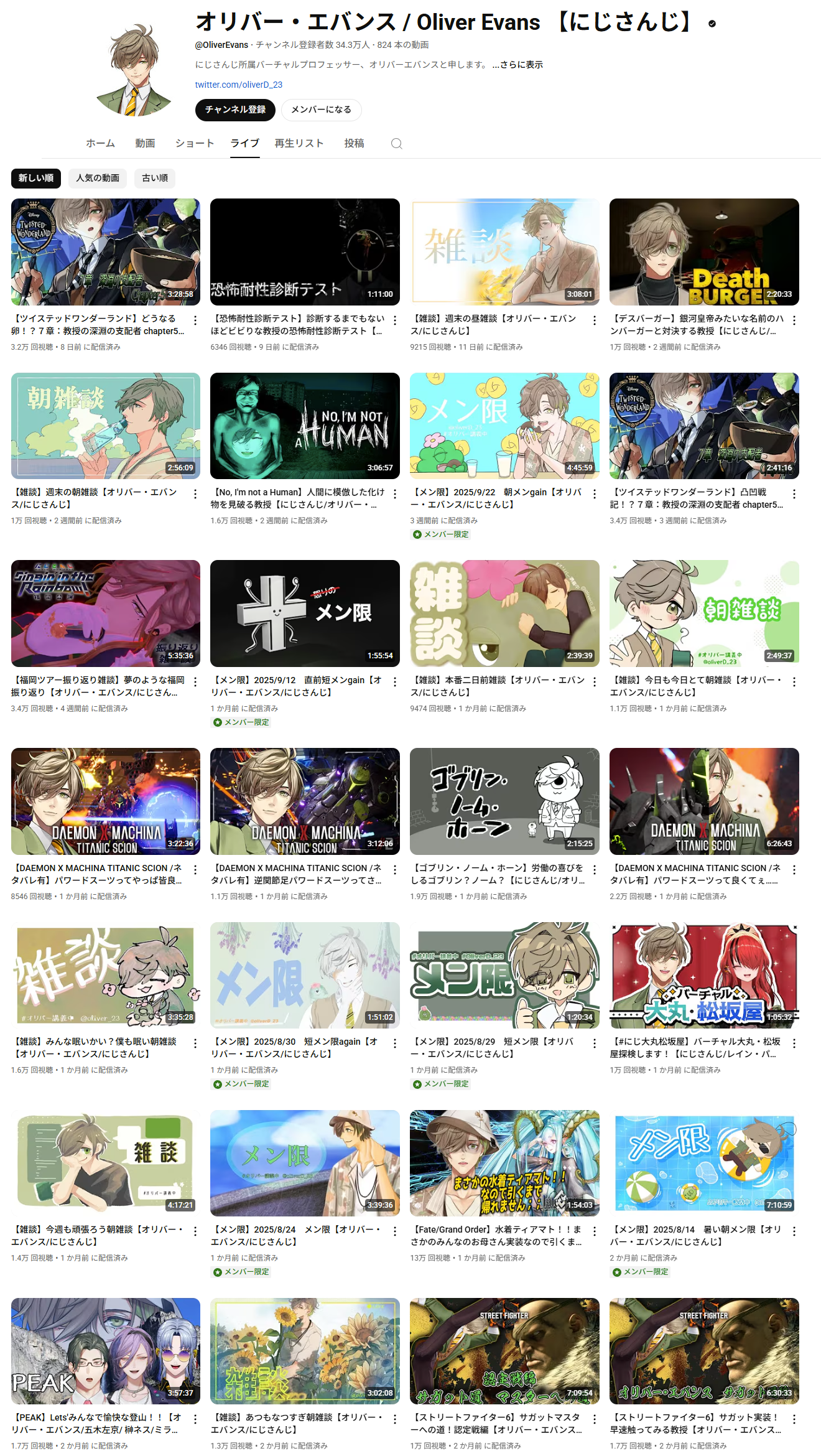This screenshot has height=1456, width=821.
Task: Open the No, I'm not a Human video
Action: pyautogui.click(x=305, y=426)
